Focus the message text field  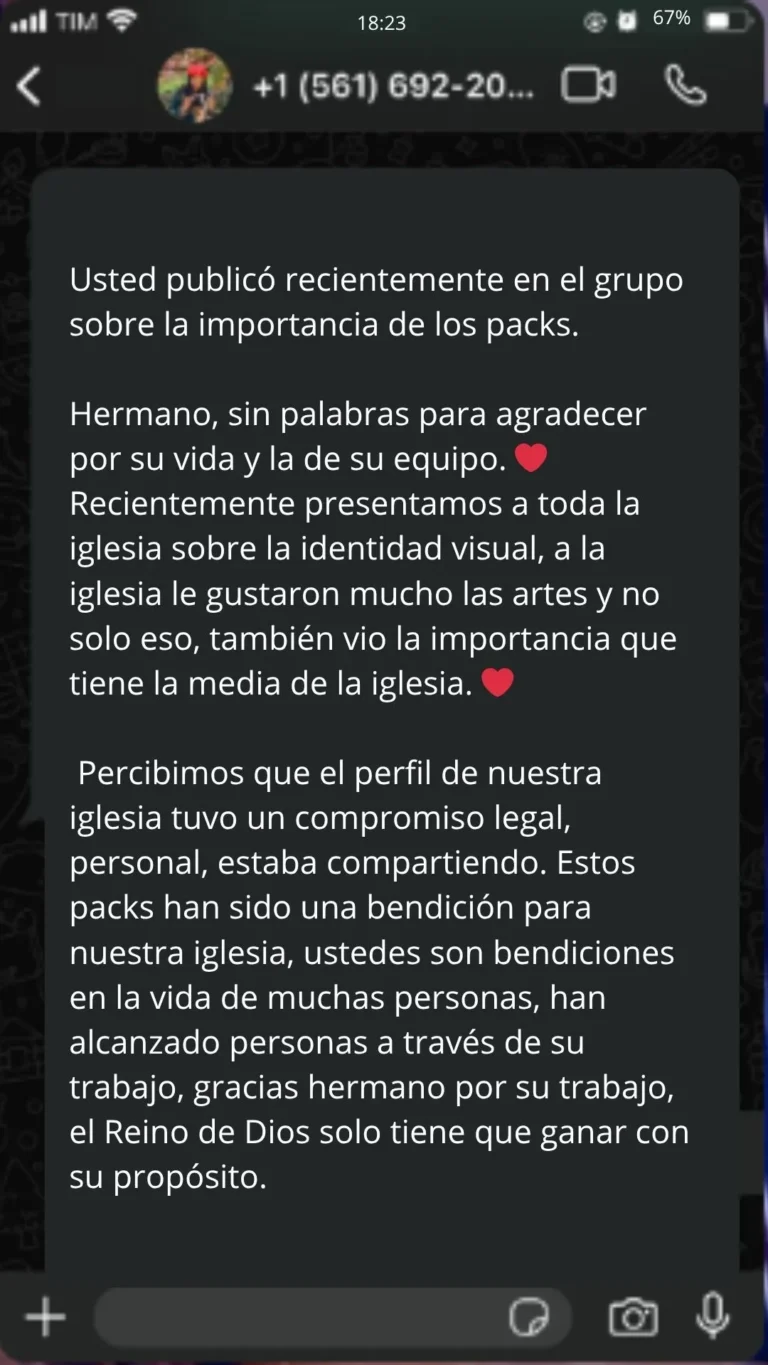point(300,1318)
